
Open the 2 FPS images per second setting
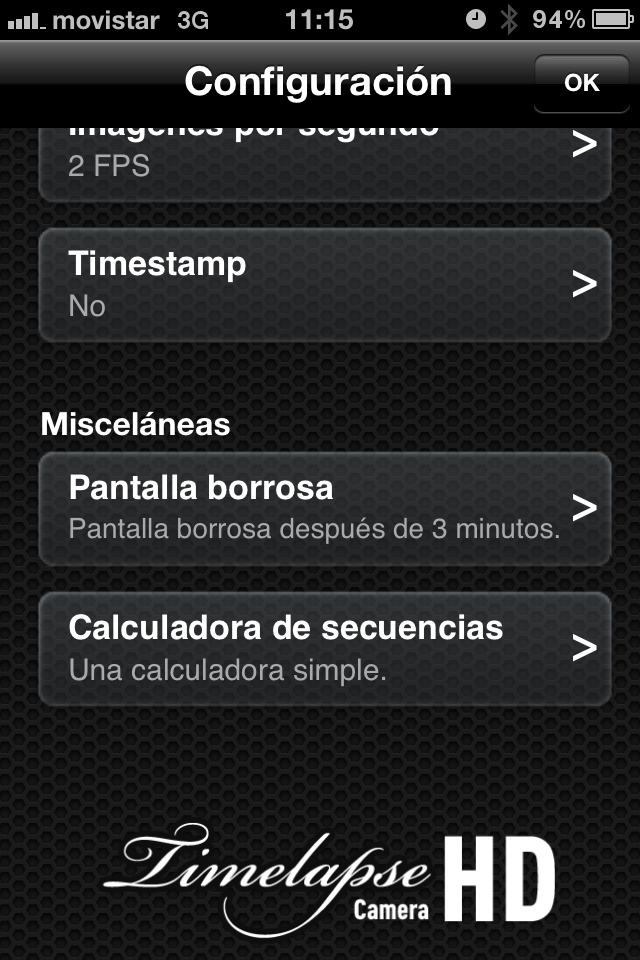(324, 162)
